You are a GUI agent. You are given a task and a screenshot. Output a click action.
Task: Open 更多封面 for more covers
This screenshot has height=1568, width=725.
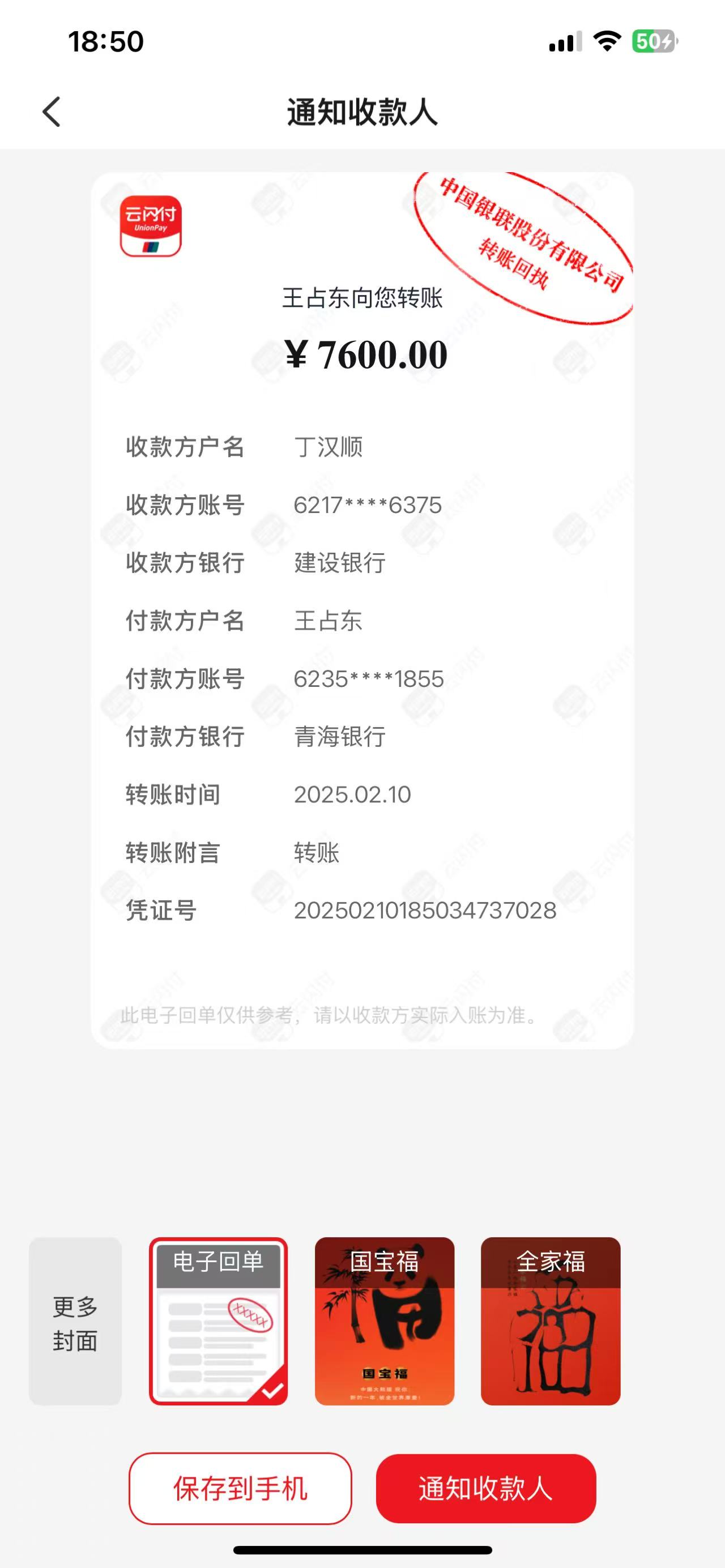click(x=75, y=1322)
